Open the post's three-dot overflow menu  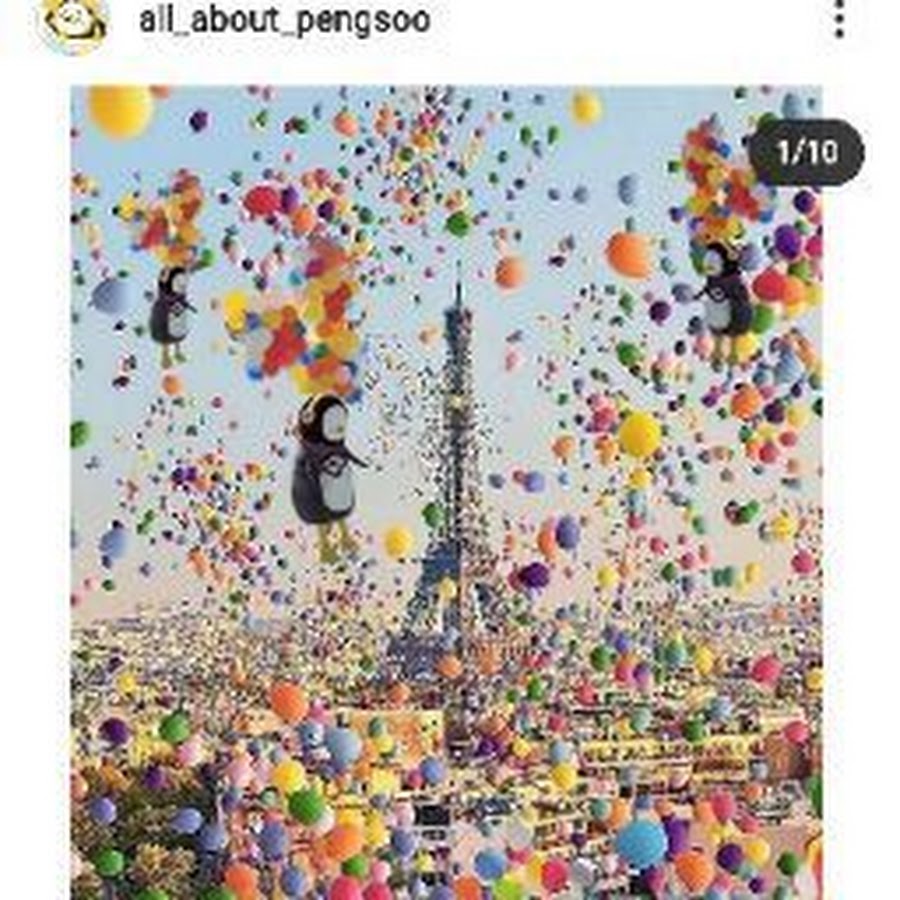pyautogui.click(x=840, y=18)
